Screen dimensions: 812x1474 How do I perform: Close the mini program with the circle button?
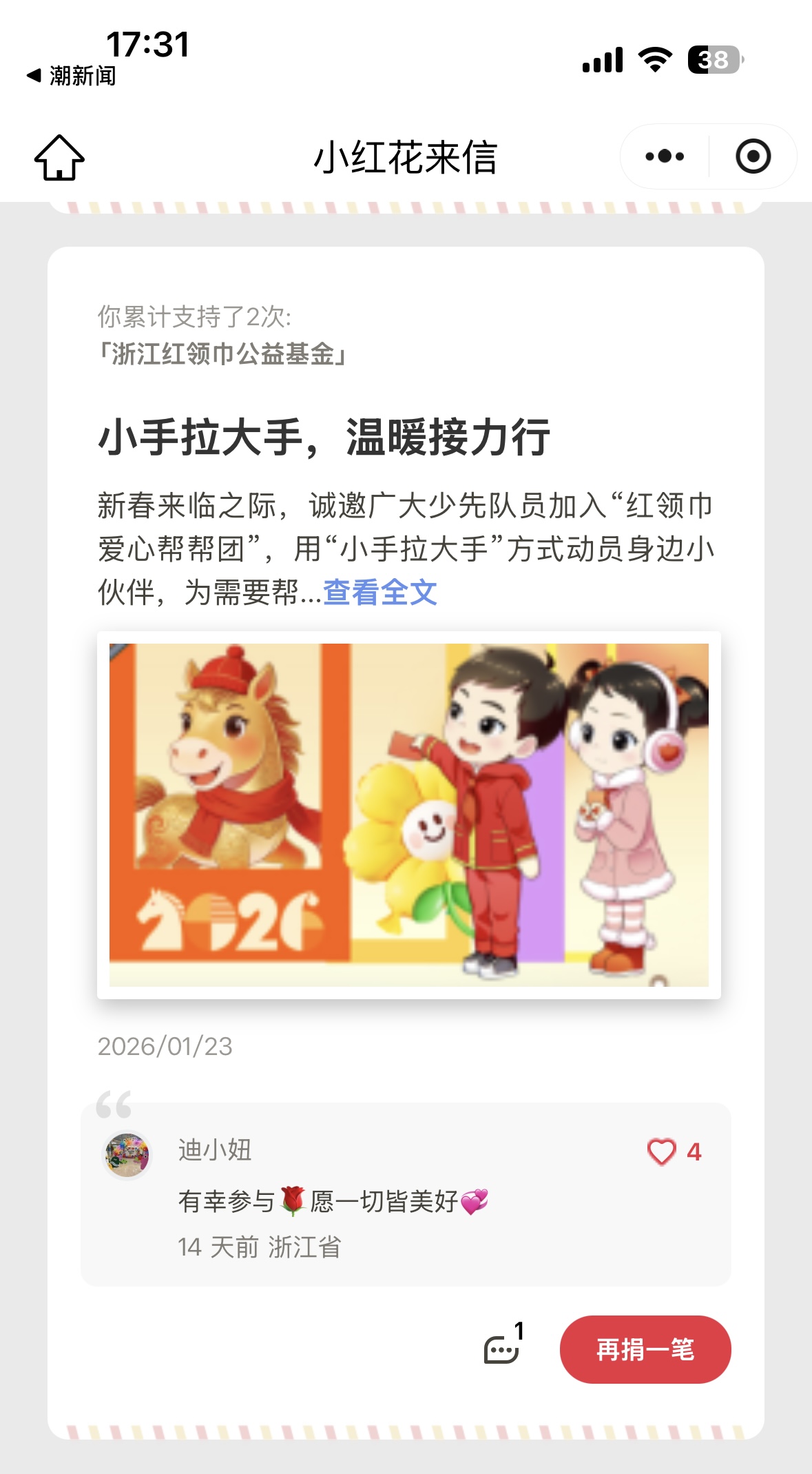(x=753, y=156)
